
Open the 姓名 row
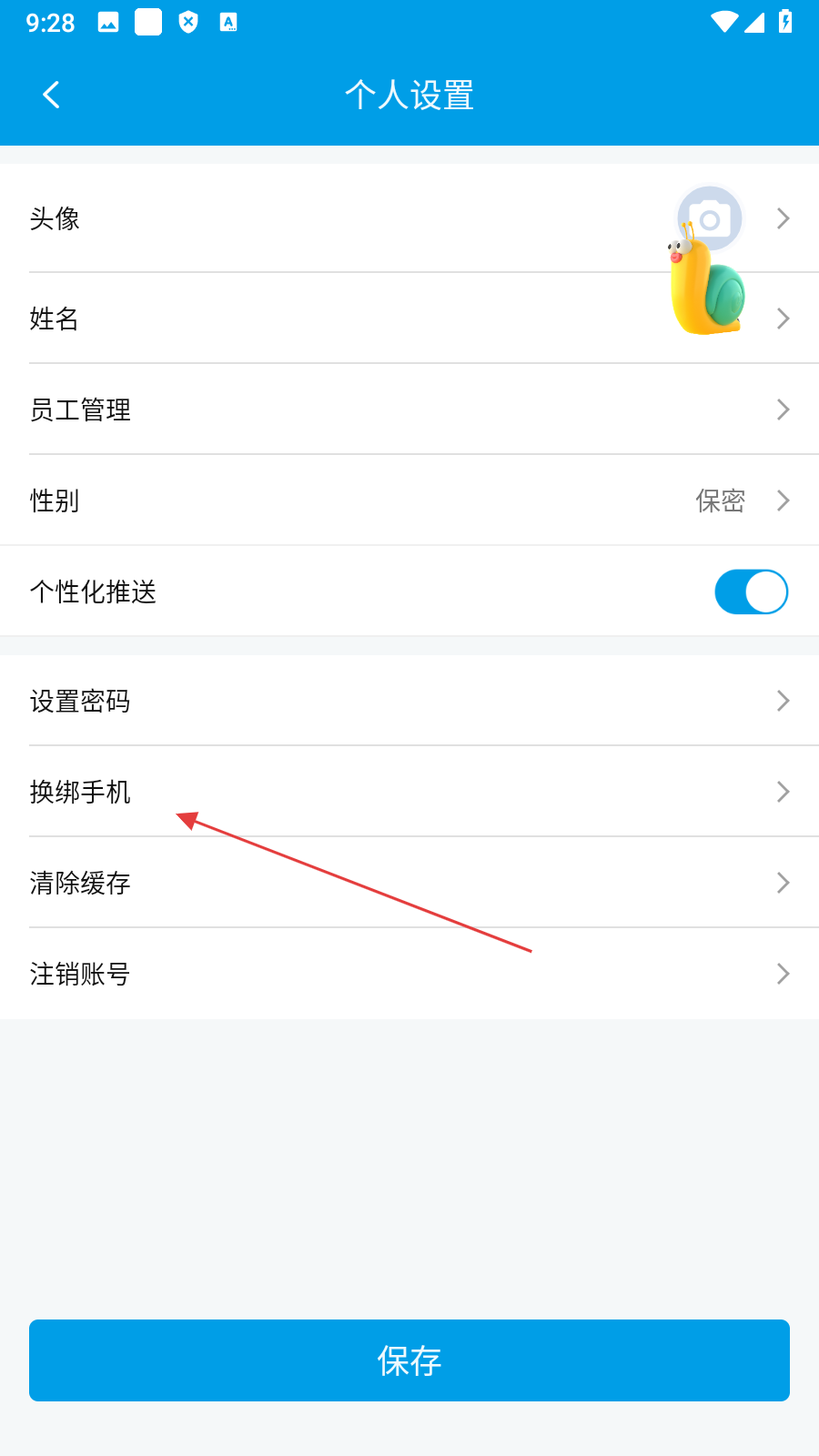[409, 318]
